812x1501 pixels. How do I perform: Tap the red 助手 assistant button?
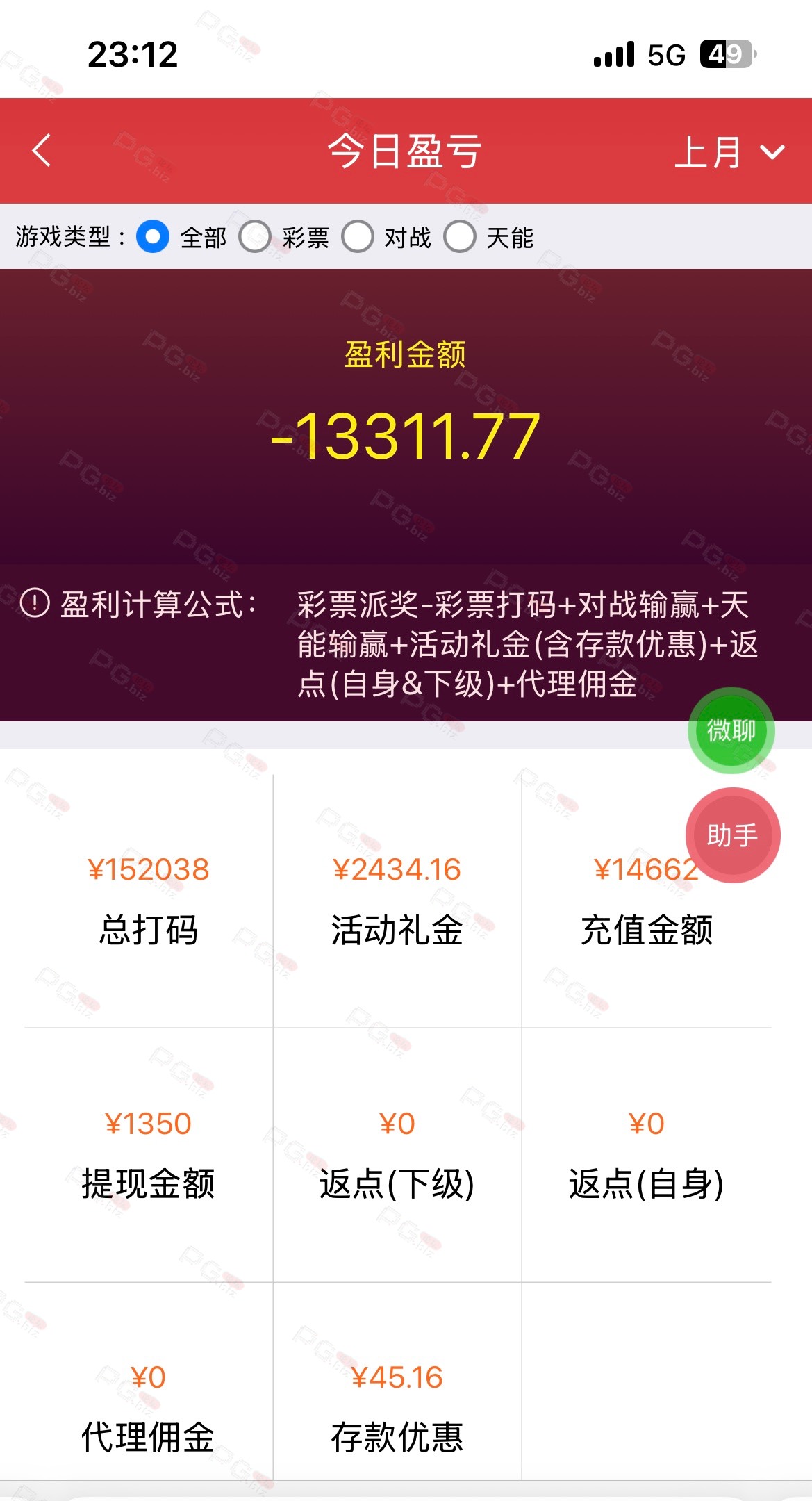[733, 835]
